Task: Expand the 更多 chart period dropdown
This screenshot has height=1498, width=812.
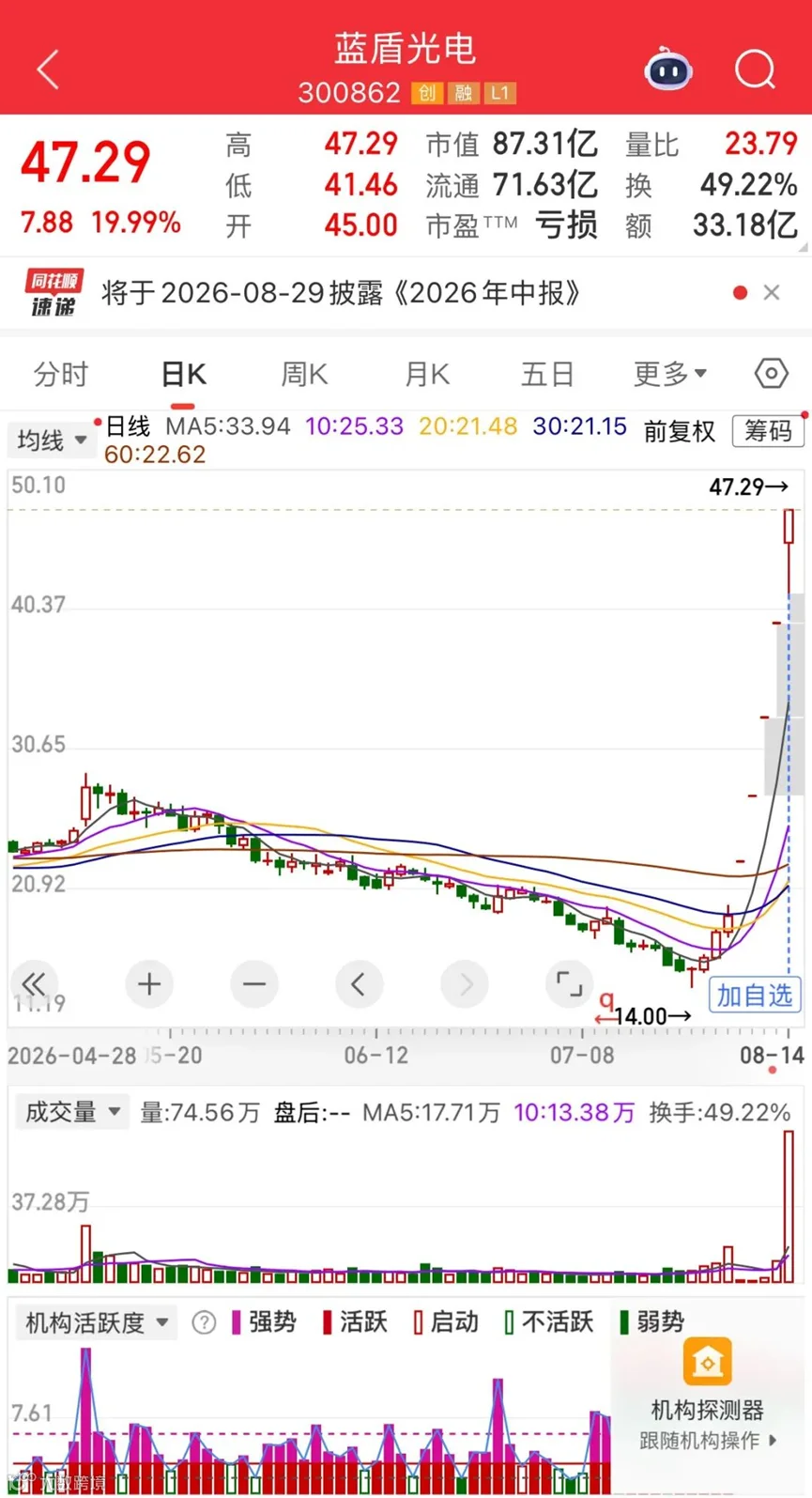Action: coord(669,374)
